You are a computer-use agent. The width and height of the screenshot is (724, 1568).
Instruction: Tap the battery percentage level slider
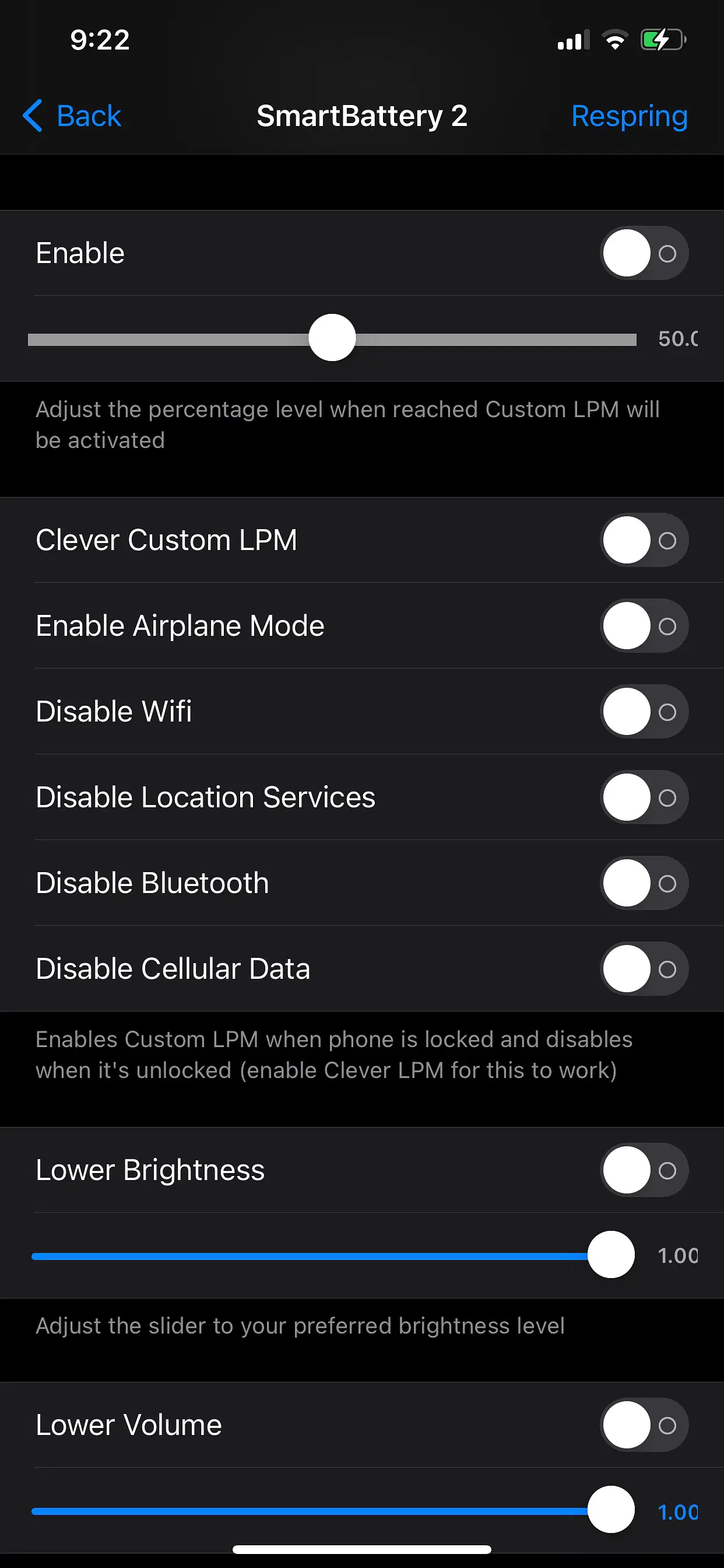click(x=332, y=338)
